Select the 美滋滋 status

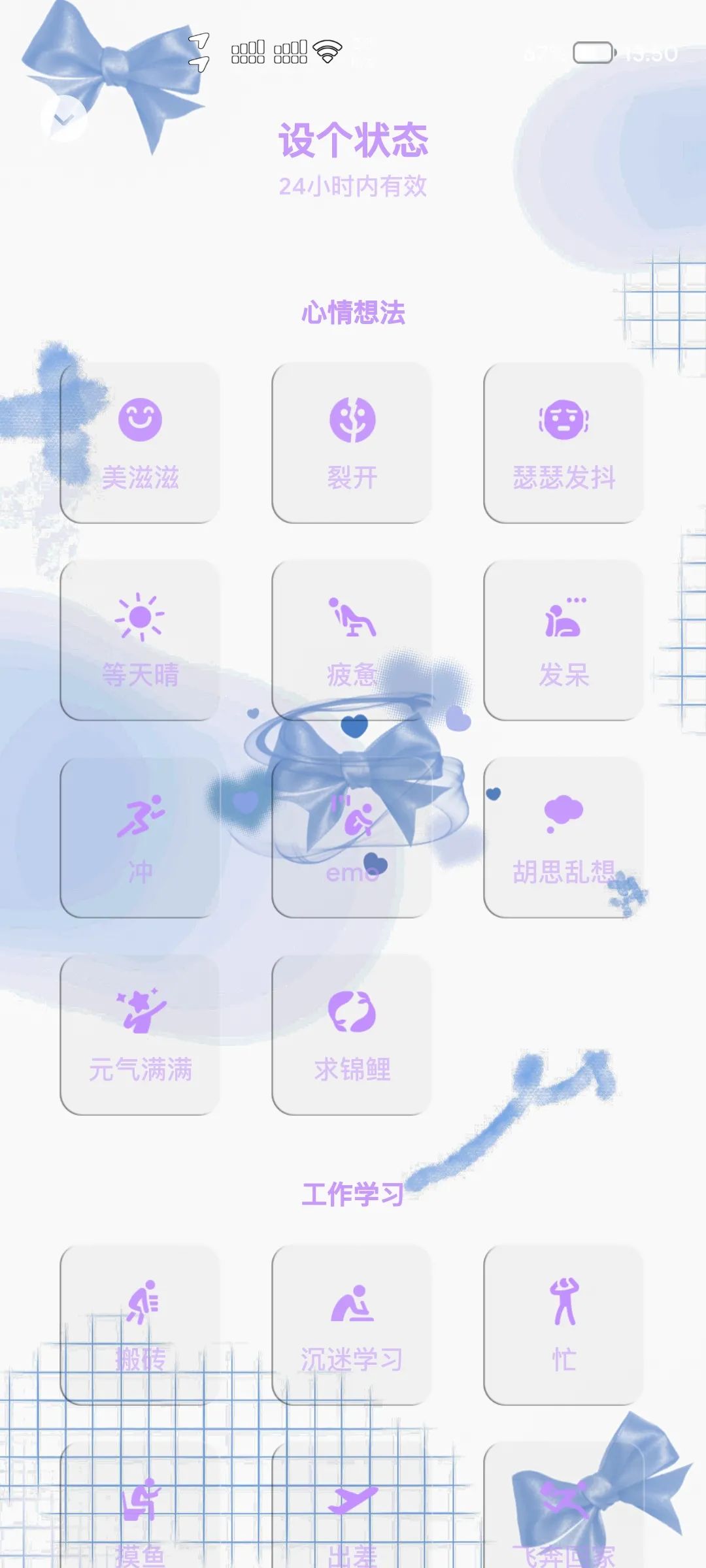(140, 443)
